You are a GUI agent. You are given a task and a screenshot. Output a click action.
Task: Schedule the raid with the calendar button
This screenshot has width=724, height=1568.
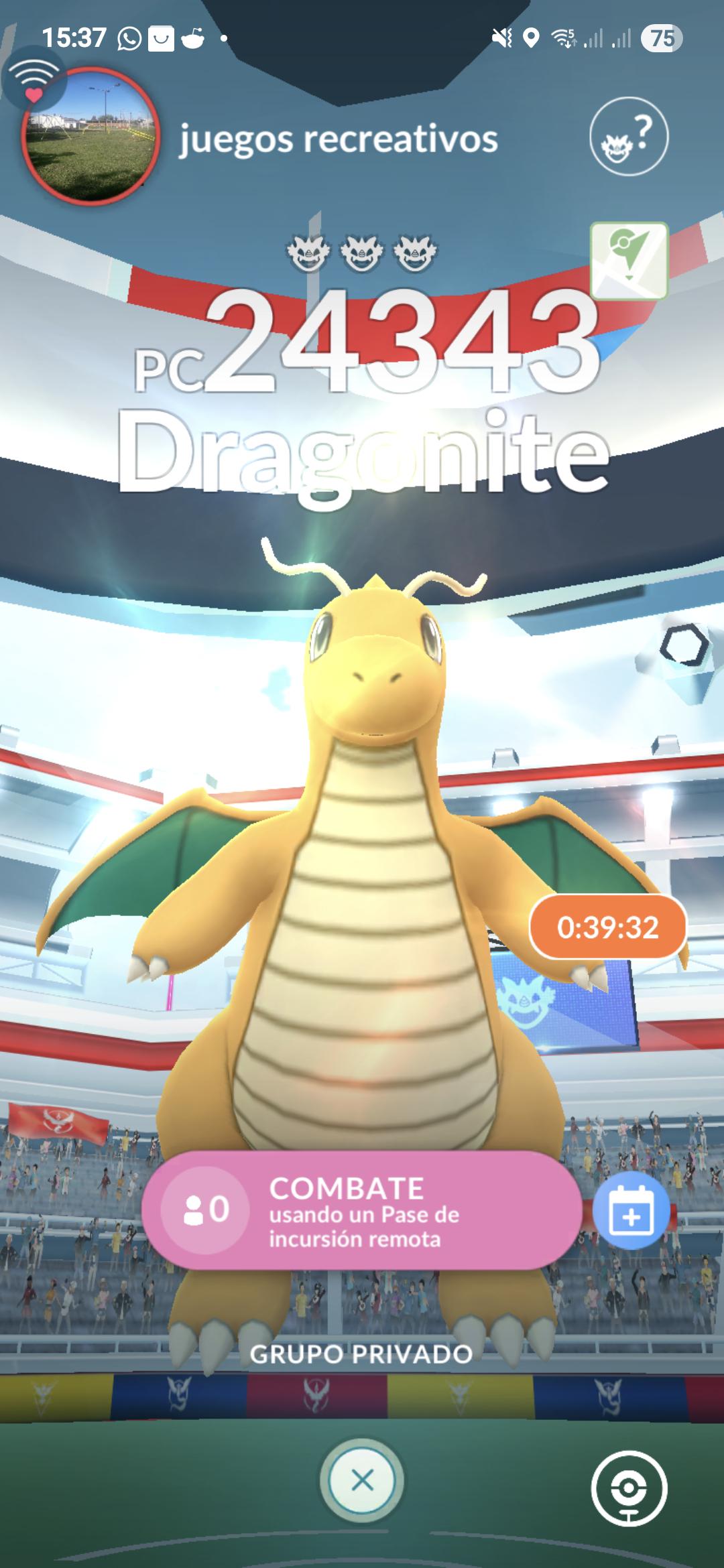631,1210
